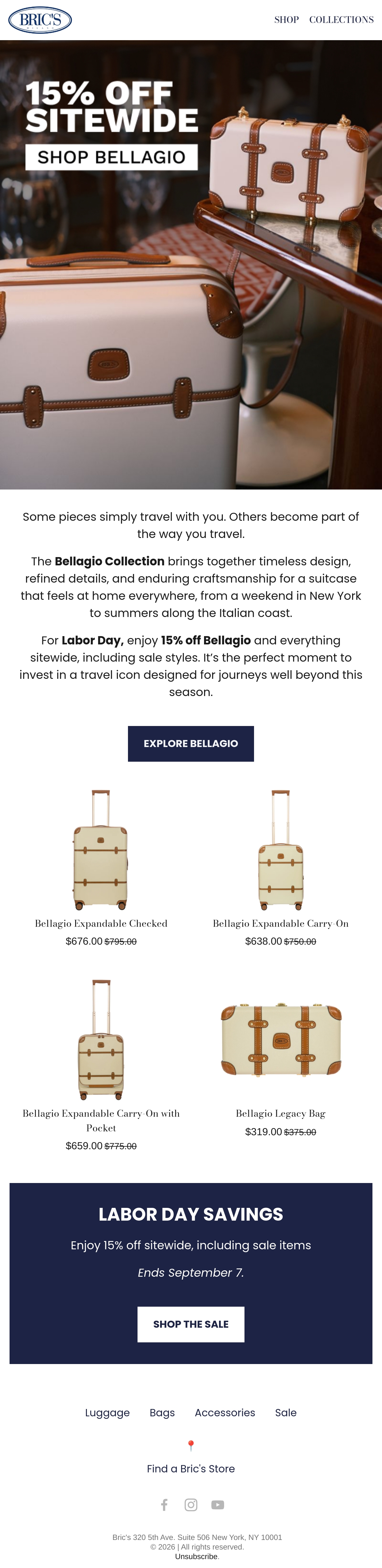Tap the SHOP THE SALE button
382x1568 pixels.
pyautogui.click(x=191, y=1324)
